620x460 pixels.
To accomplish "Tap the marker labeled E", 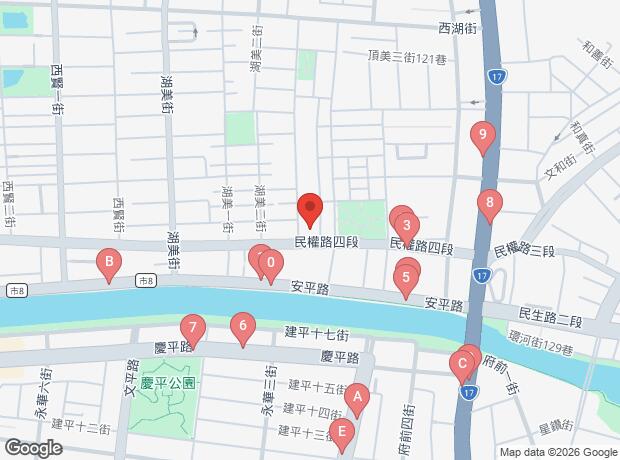I will point(343,433).
